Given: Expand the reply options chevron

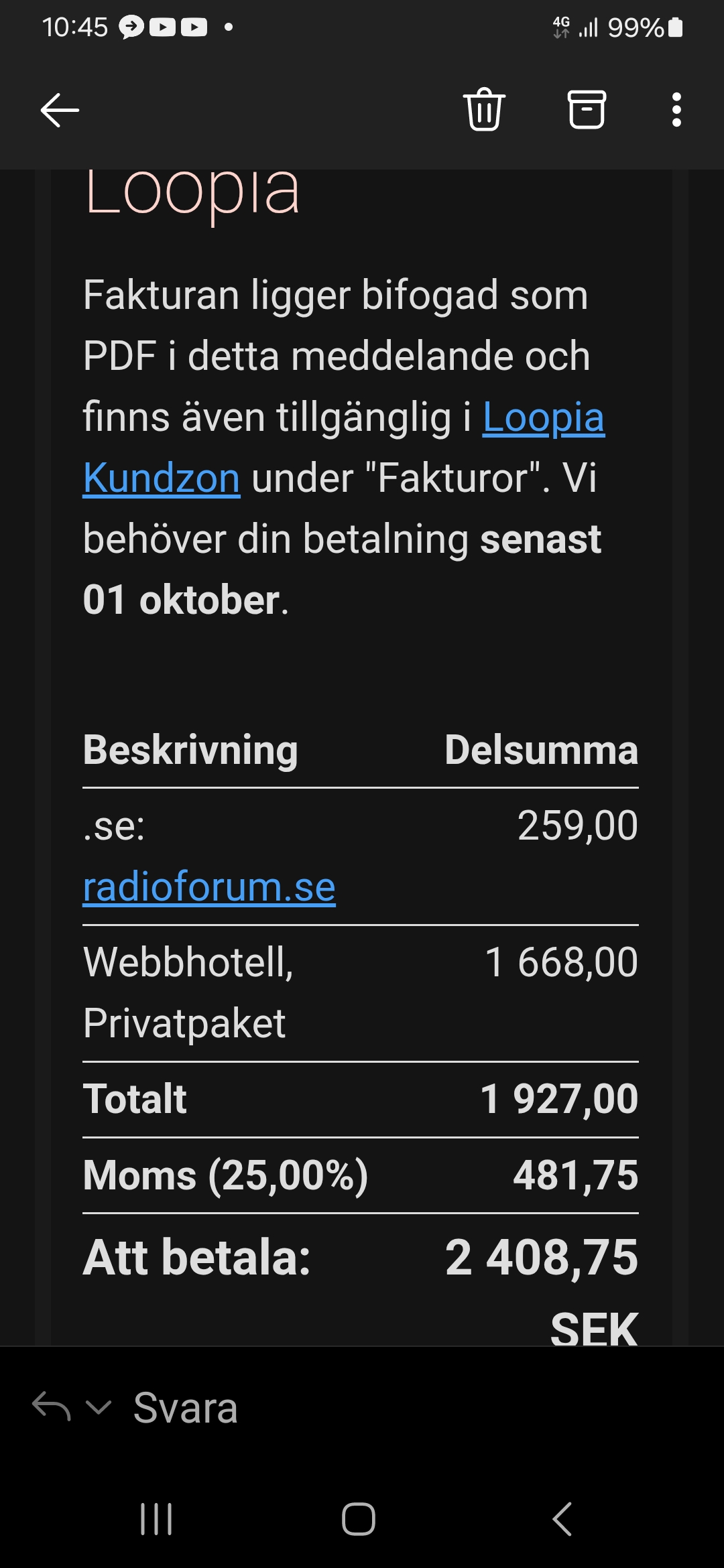Looking at the screenshot, I should pyautogui.click(x=99, y=1407).
